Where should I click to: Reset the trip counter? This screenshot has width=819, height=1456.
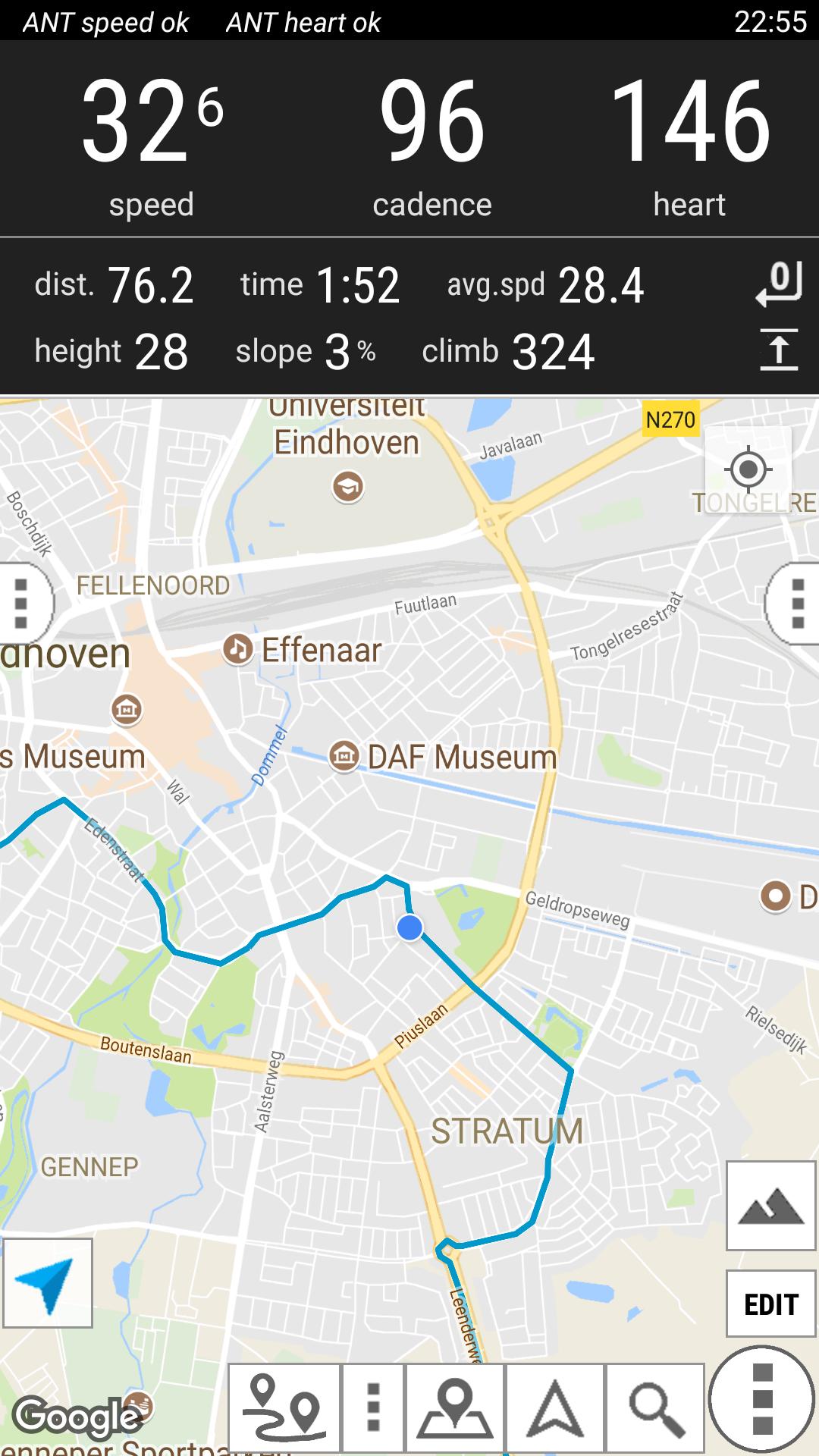coord(779,284)
